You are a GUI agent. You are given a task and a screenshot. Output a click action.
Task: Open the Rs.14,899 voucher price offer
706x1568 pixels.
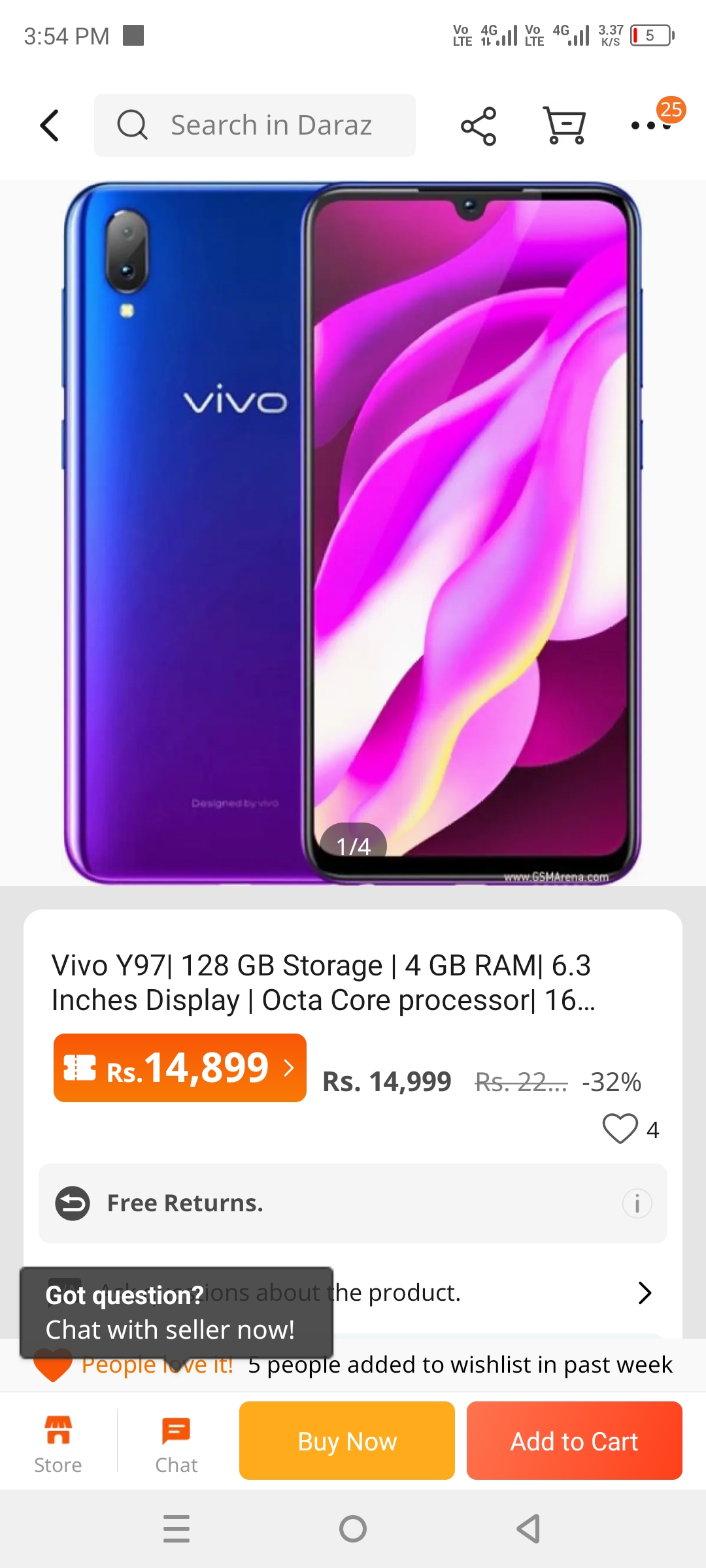(x=180, y=1068)
